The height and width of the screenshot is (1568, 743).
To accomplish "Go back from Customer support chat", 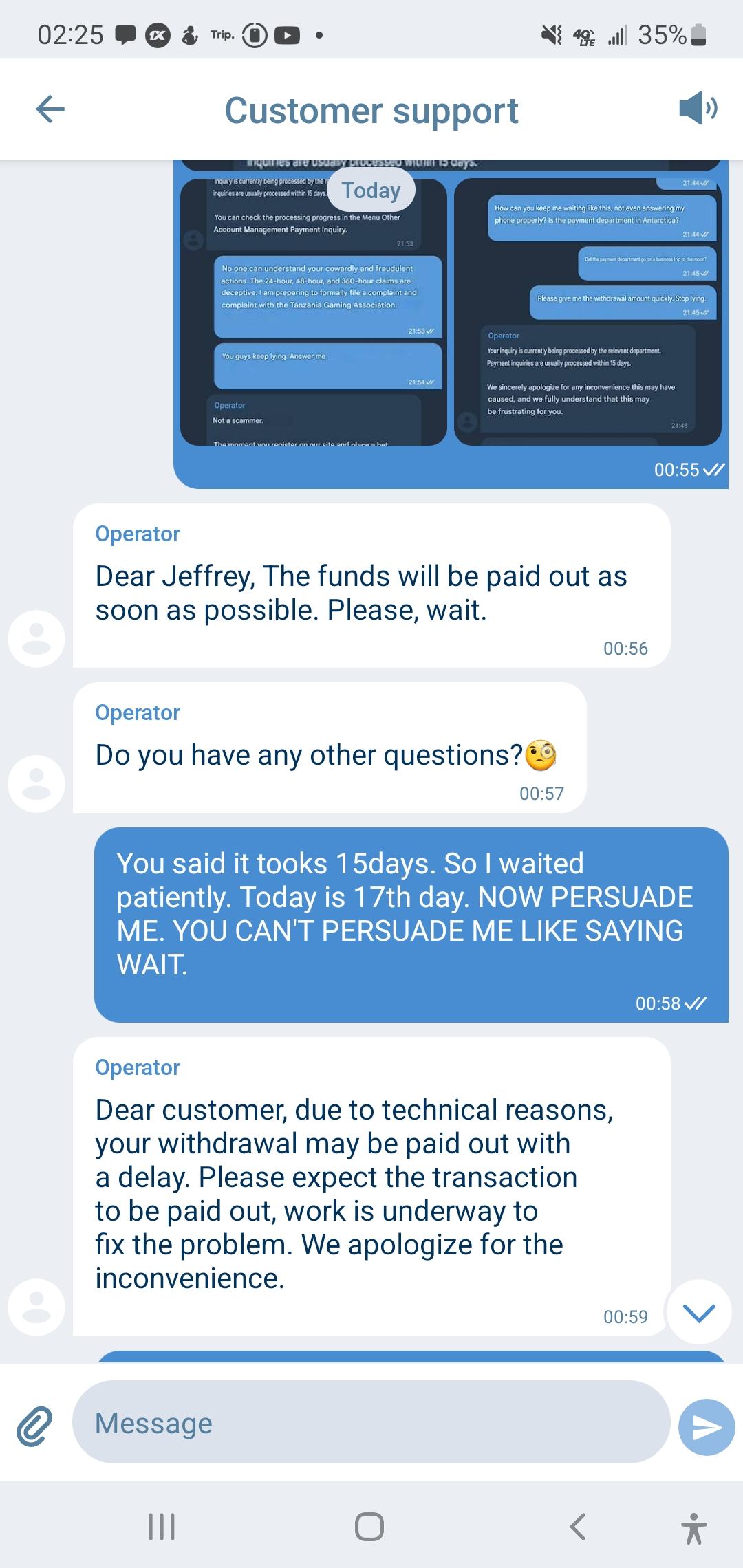I will [x=50, y=109].
